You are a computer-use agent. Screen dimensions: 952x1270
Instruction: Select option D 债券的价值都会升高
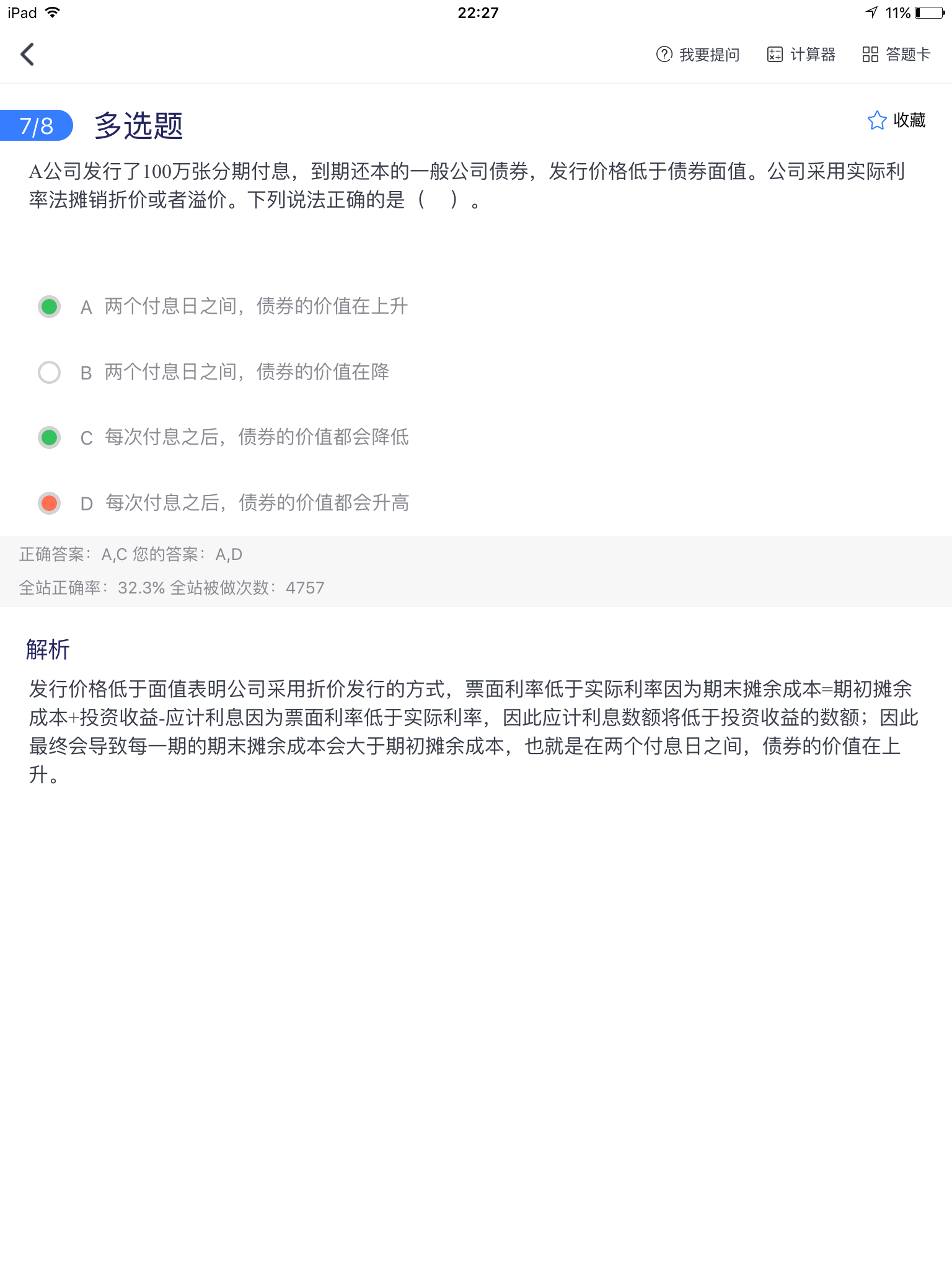50,503
